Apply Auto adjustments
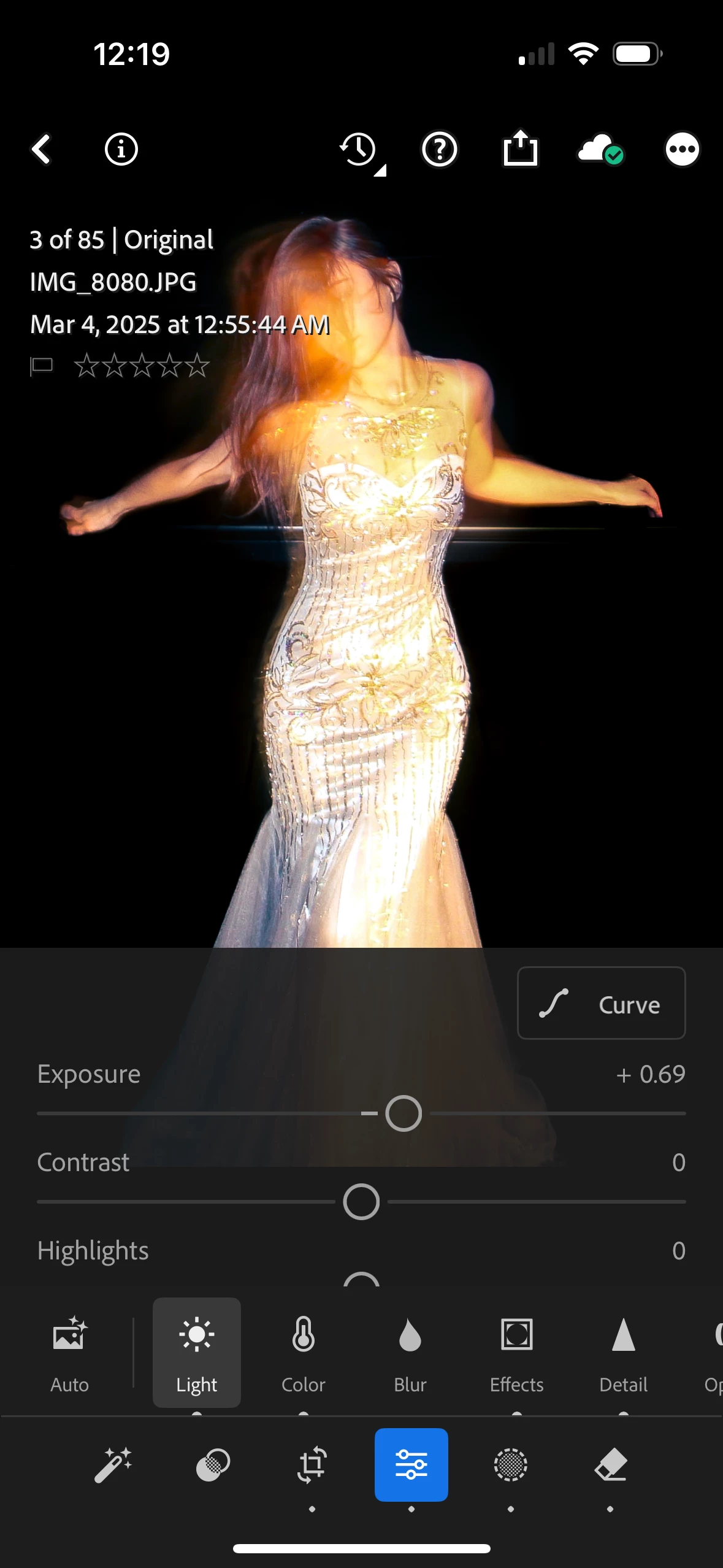 click(70, 1351)
